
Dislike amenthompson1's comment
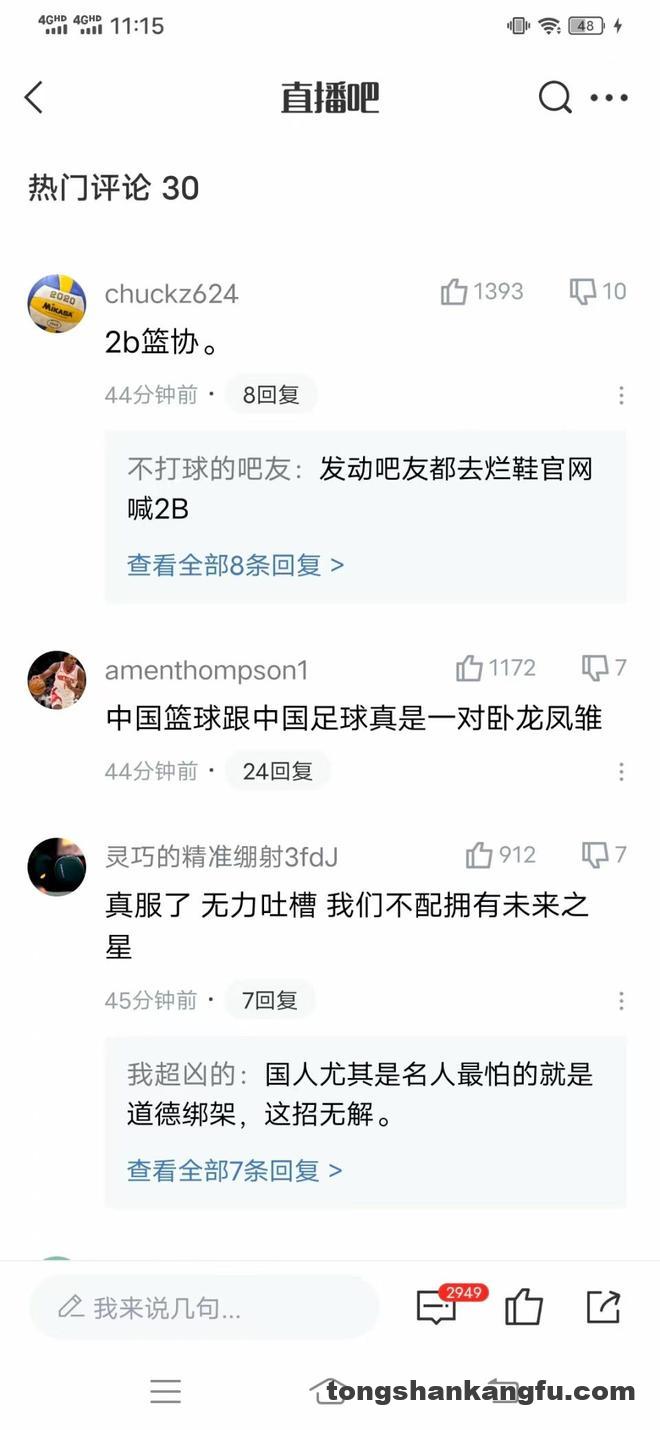[x=595, y=668]
